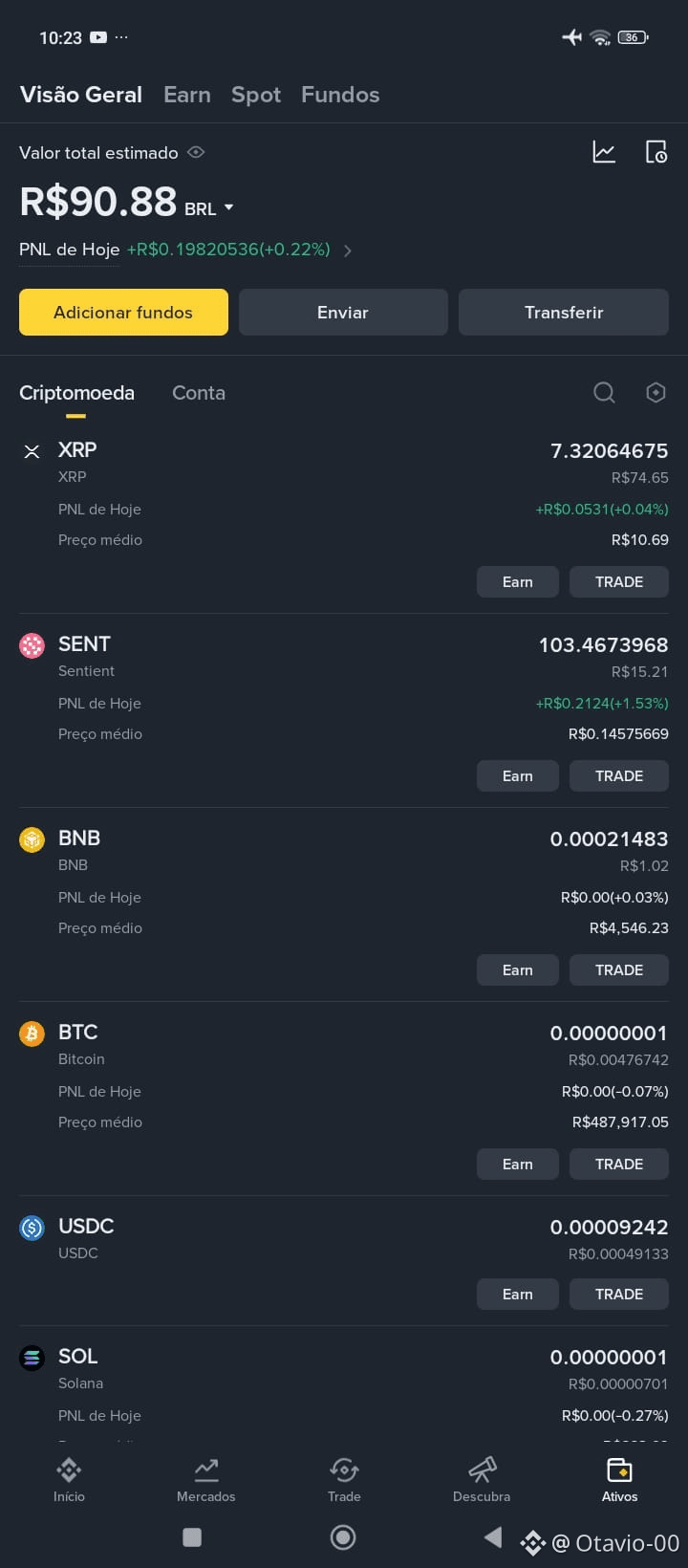Open crypto search with magnifier icon
The height and width of the screenshot is (1568, 688).
[x=604, y=392]
